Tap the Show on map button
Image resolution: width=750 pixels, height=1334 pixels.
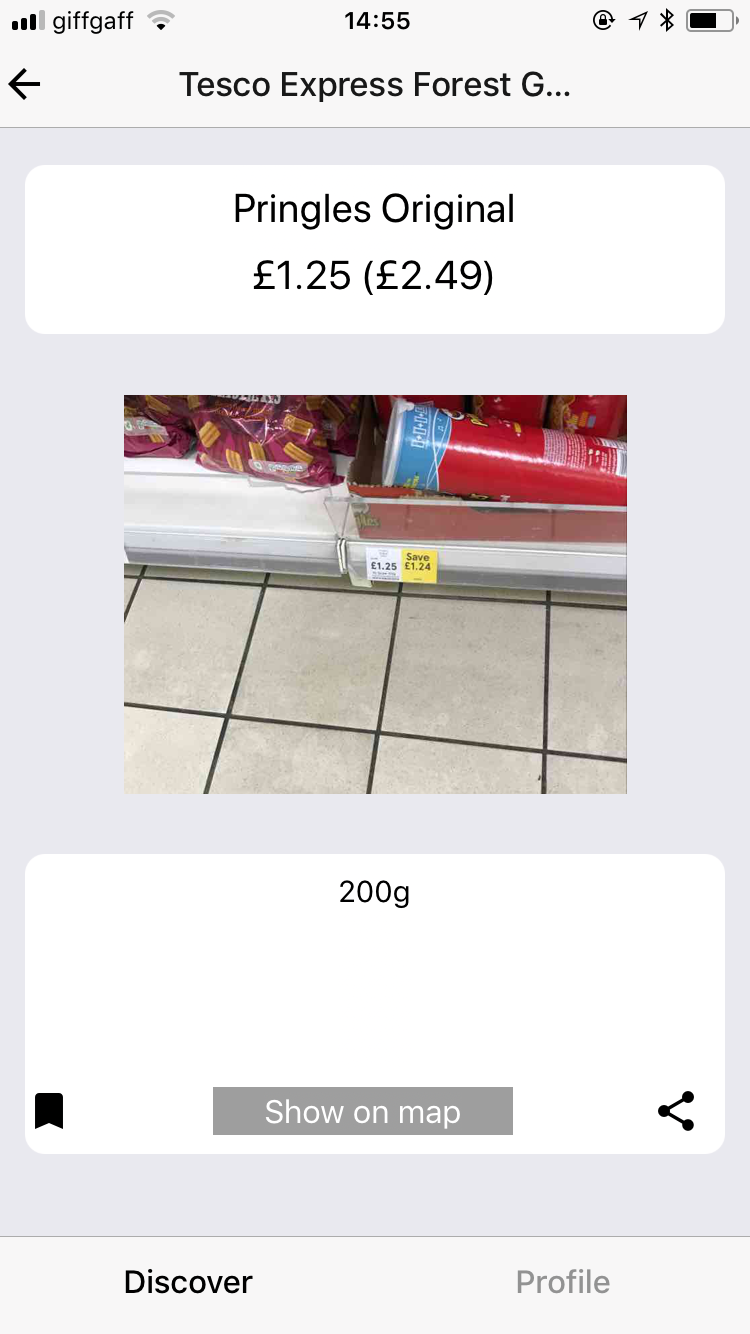[362, 1111]
